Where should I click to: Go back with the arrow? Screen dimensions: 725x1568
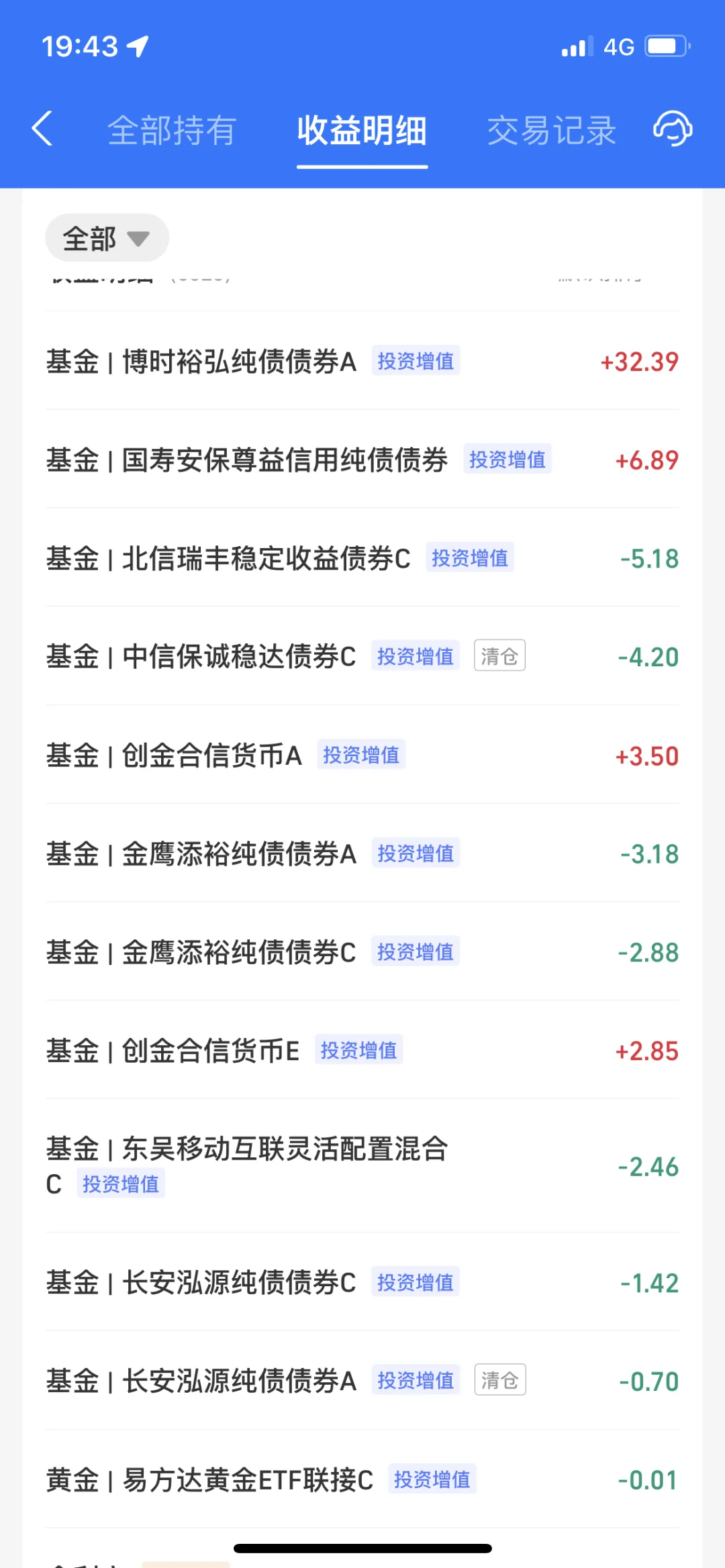(42, 129)
